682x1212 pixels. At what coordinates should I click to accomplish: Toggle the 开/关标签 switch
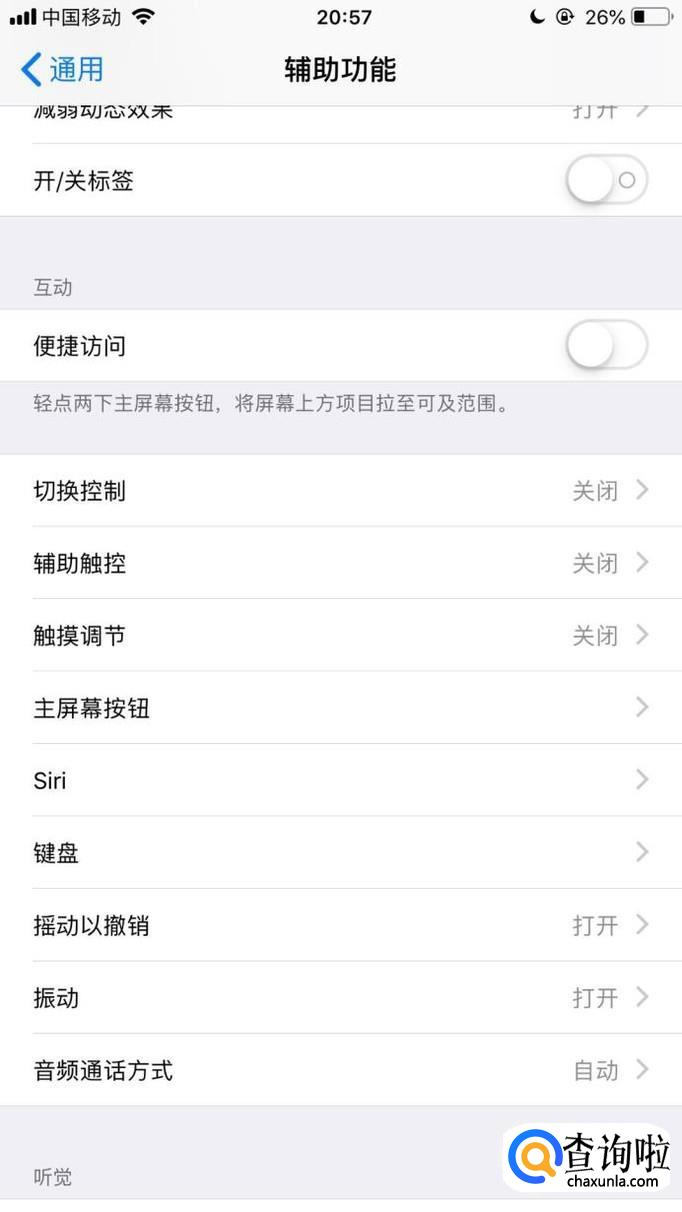[x=607, y=181]
